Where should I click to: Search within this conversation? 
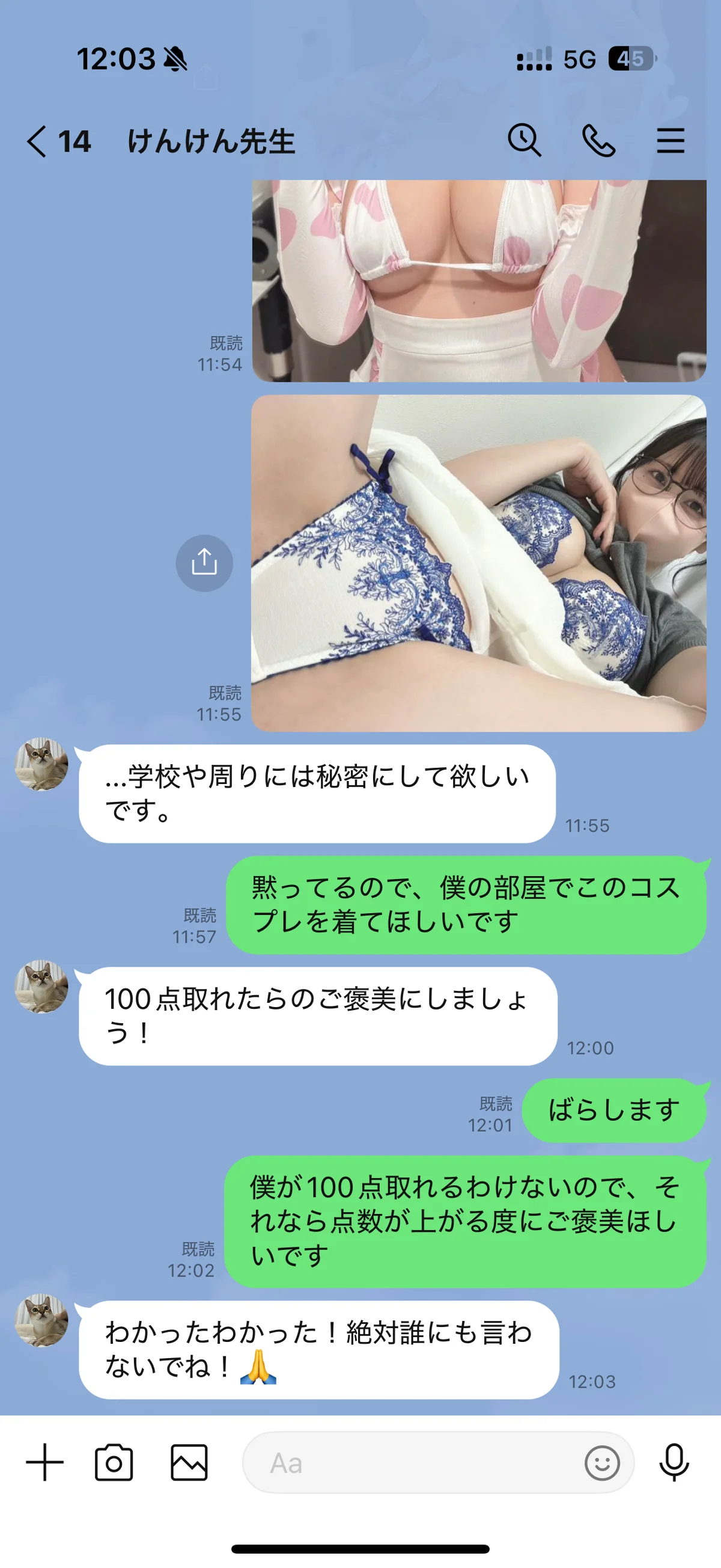[524, 141]
